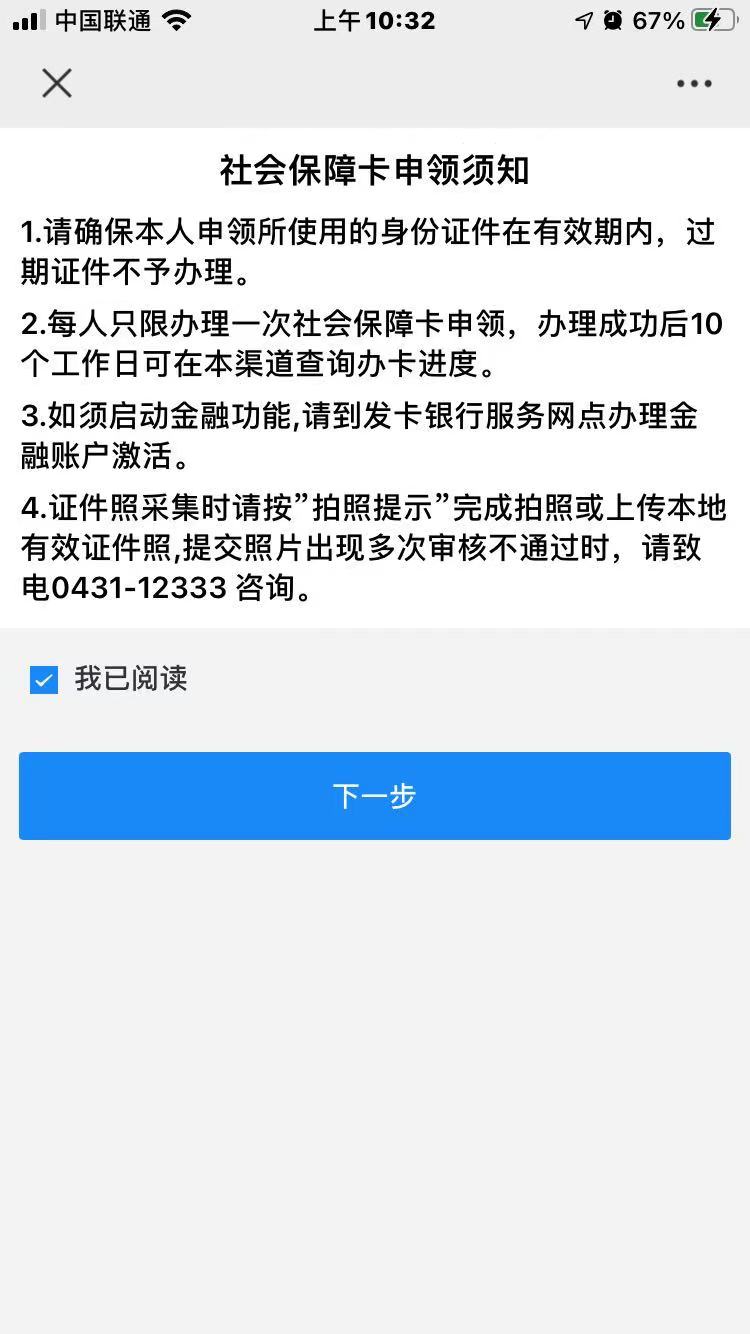Open the three-dot more options menu
This screenshot has width=750, height=1334.
694,83
